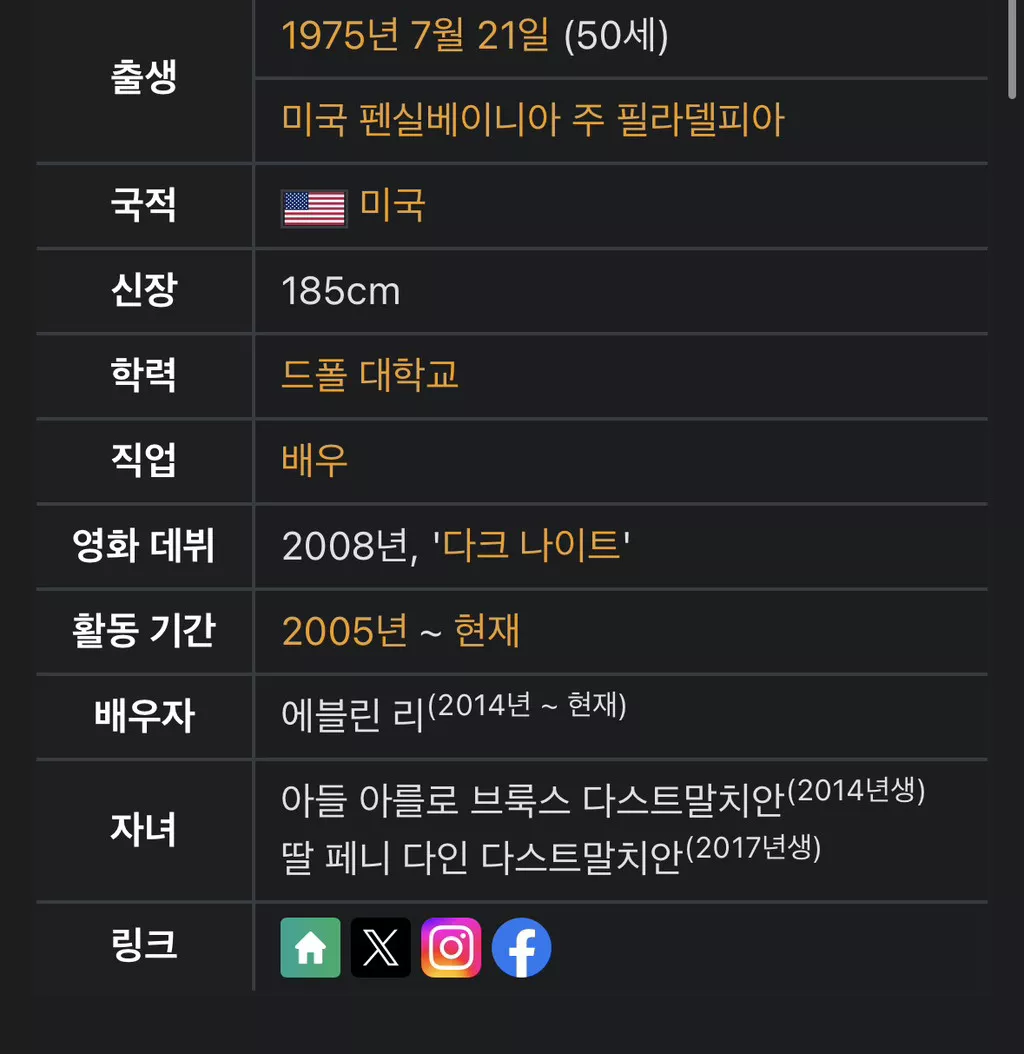
Task: Open the 드폴 대학교 link
Action: coord(370,375)
